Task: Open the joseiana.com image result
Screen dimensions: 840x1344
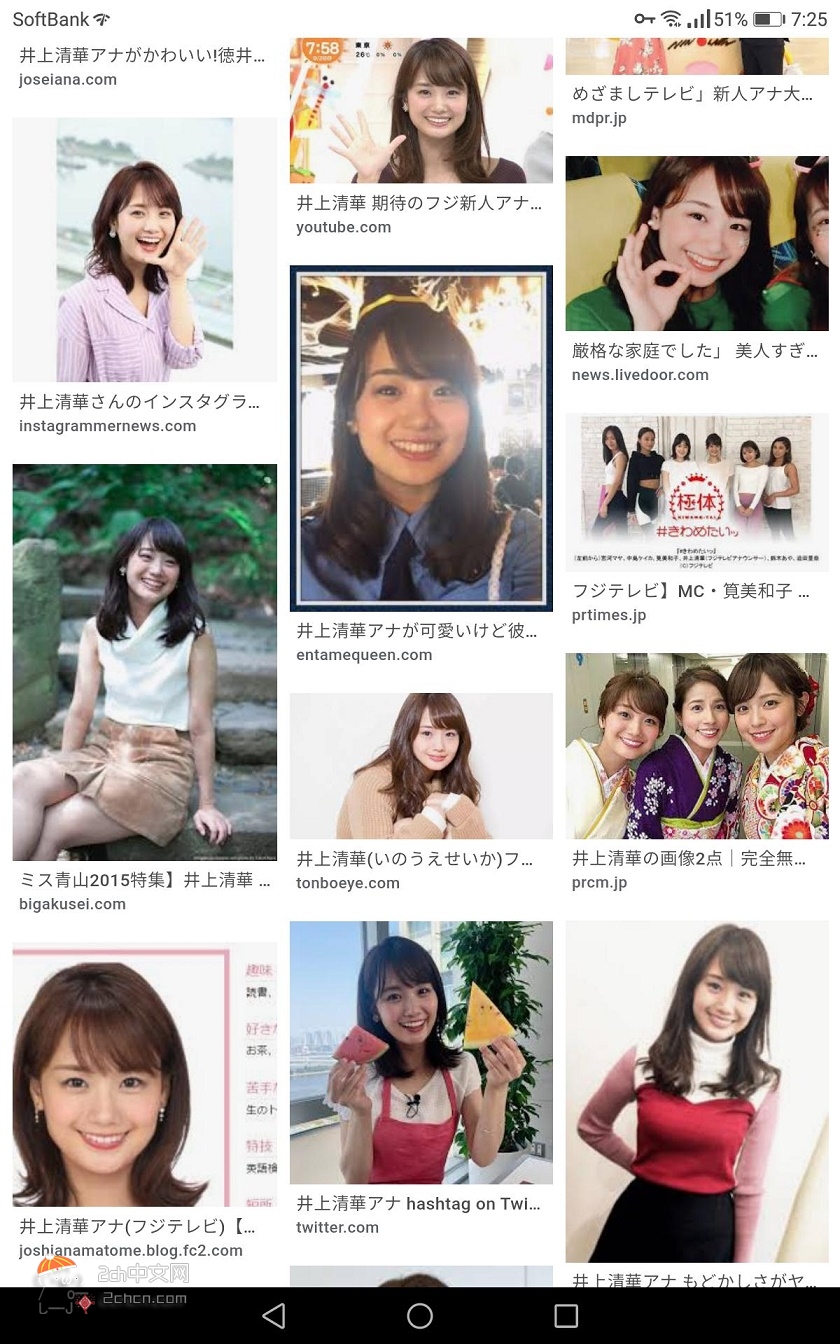Action: [x=144, y=66]
